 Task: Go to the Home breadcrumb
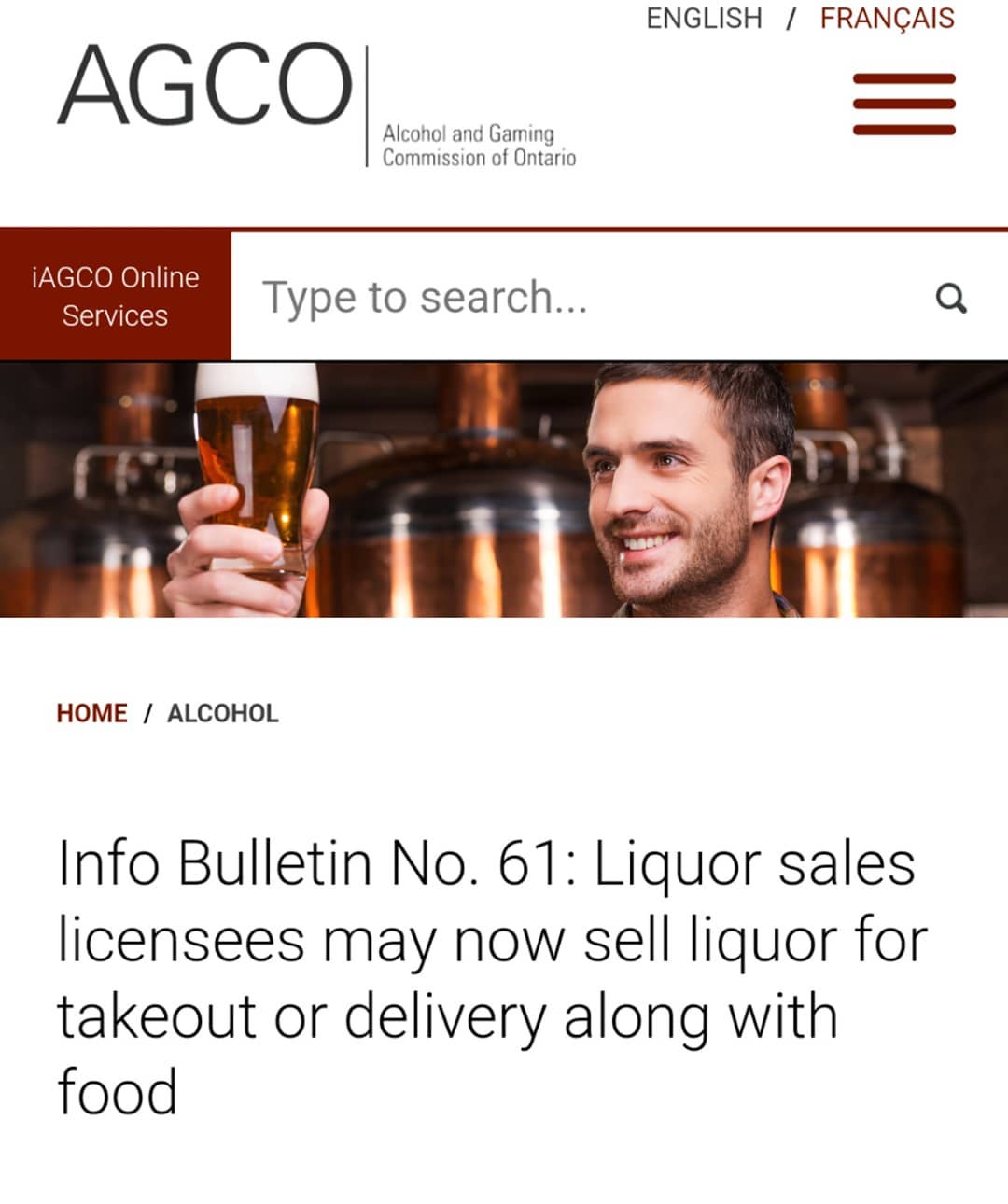tap(91, 713)
